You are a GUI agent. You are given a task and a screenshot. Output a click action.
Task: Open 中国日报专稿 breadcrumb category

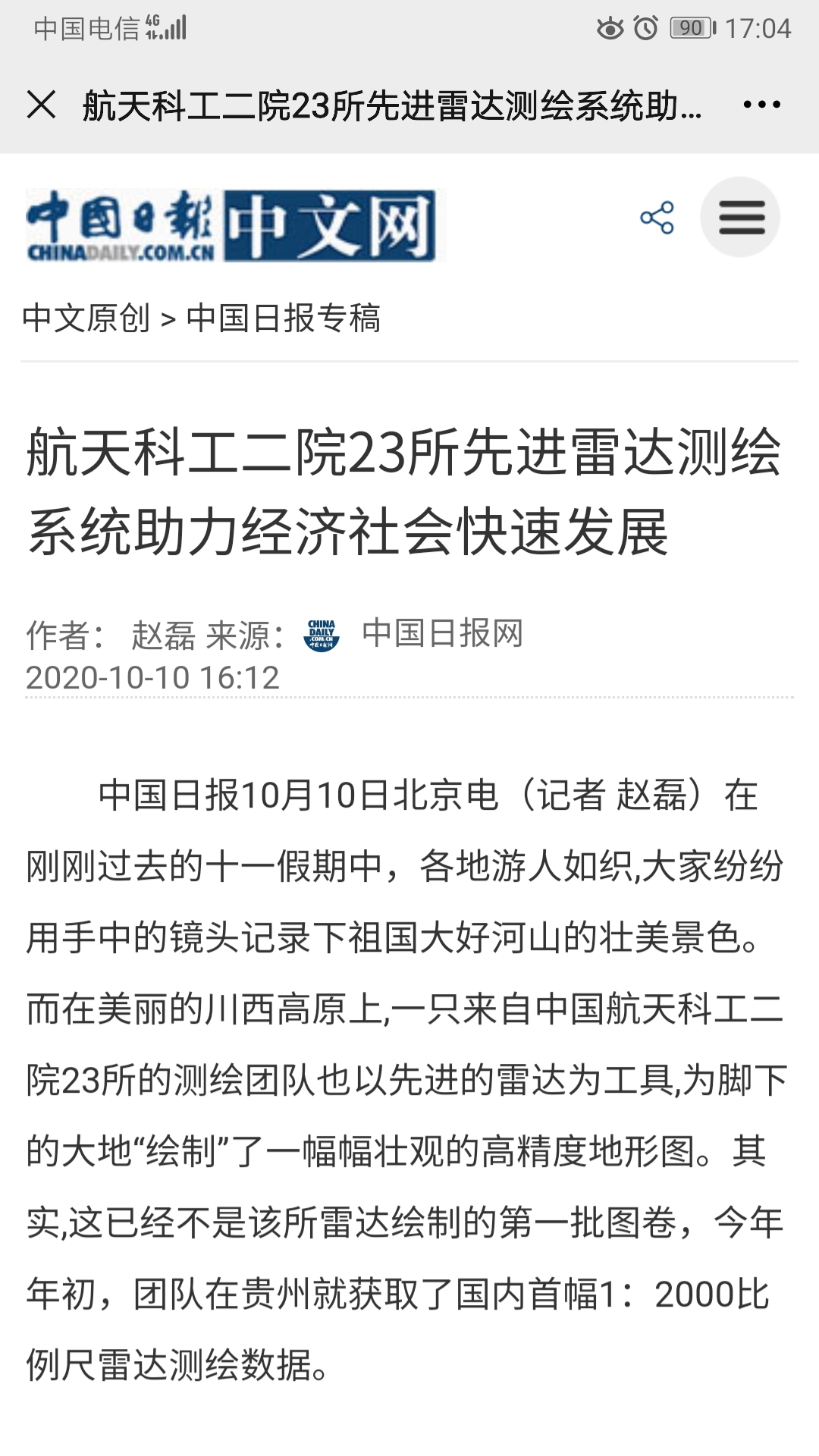[283, 318]
